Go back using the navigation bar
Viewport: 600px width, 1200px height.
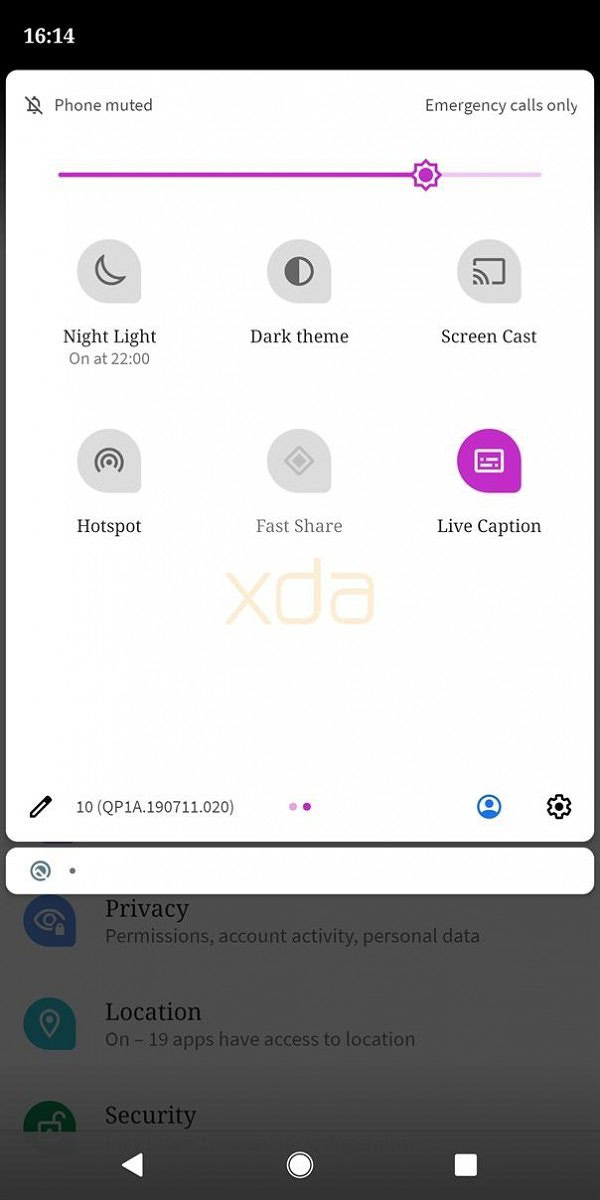tap(132, 1164)
